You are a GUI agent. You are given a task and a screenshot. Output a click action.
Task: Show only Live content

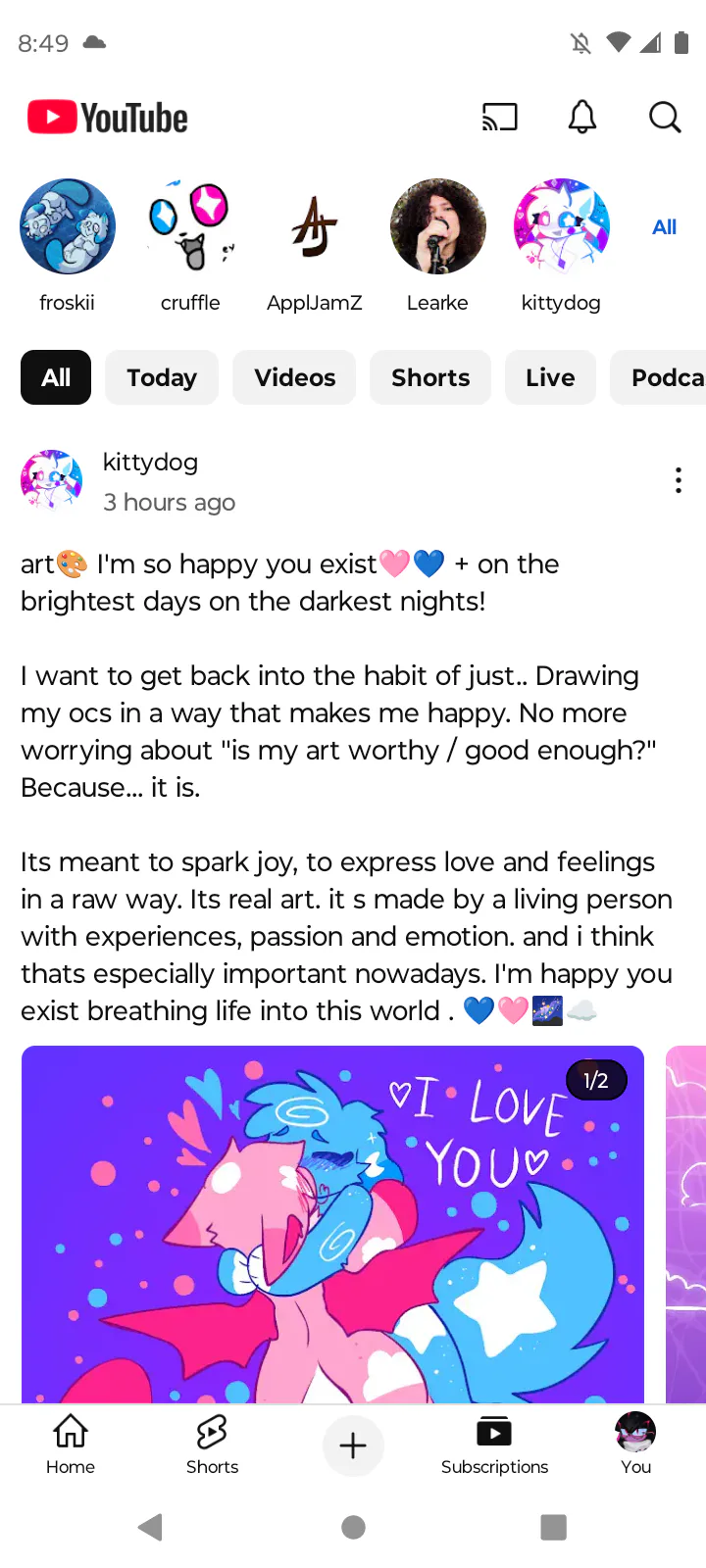point(550,377)
